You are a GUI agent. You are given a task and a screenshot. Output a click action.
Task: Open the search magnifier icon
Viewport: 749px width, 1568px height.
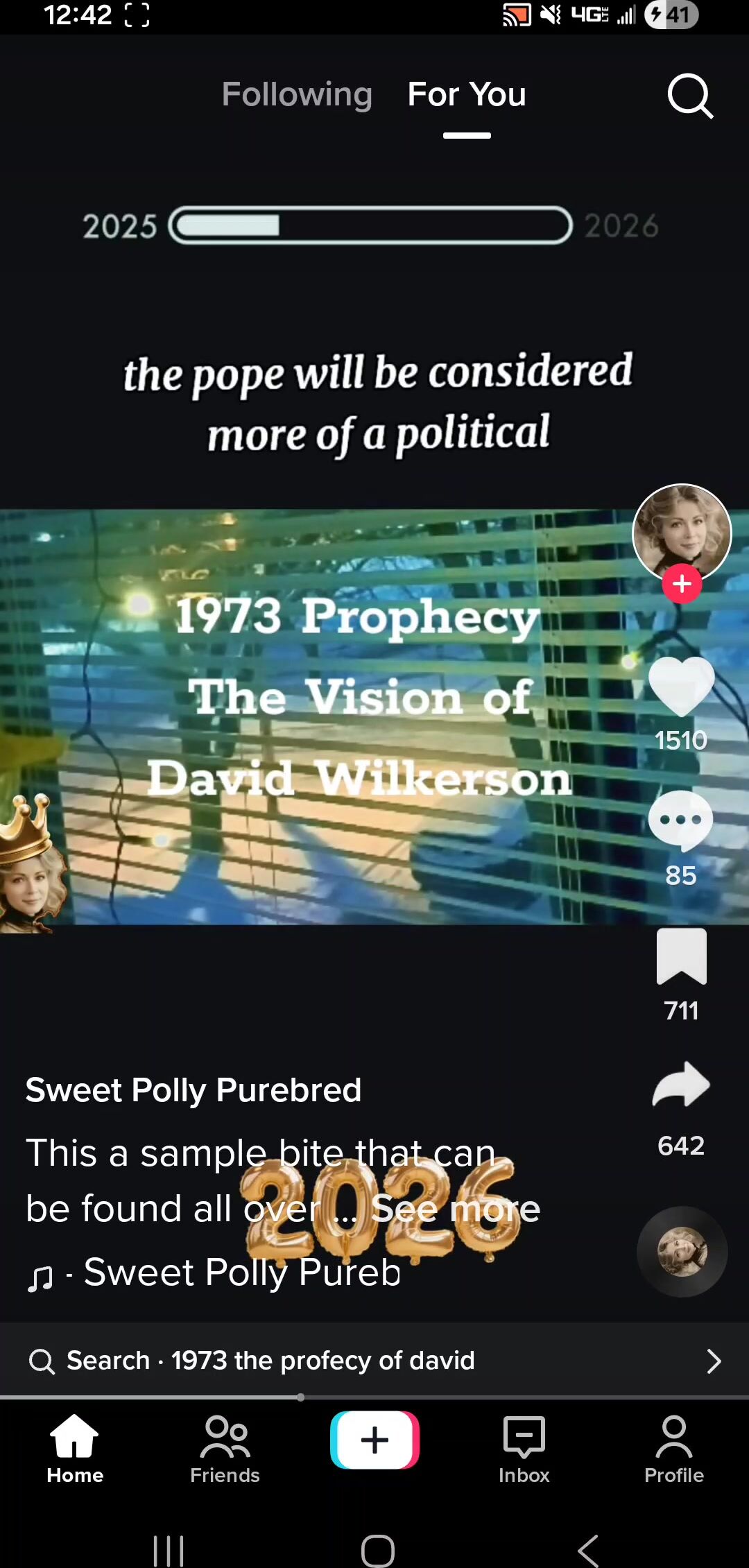point(690,96)
